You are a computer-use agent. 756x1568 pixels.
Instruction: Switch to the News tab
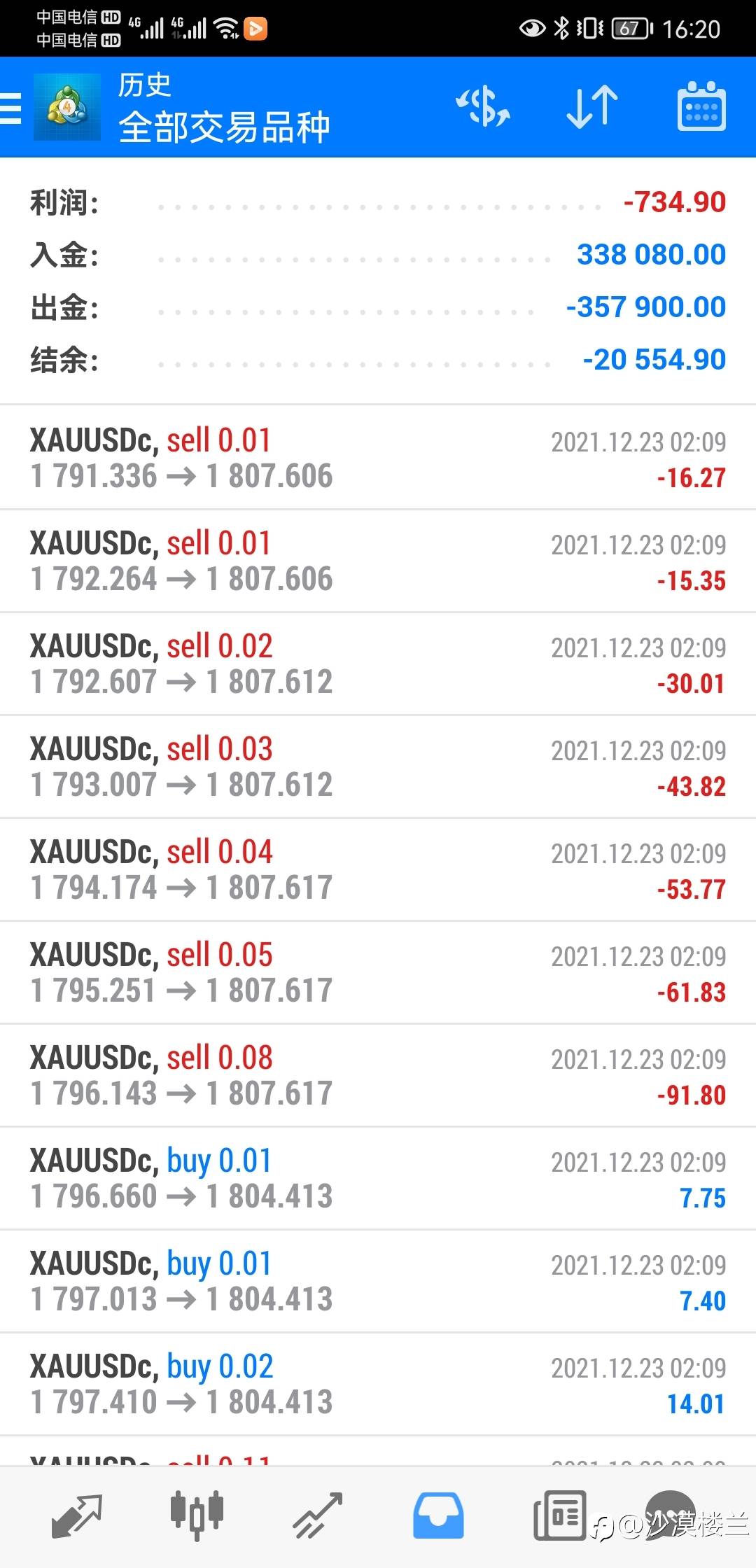559,1515
